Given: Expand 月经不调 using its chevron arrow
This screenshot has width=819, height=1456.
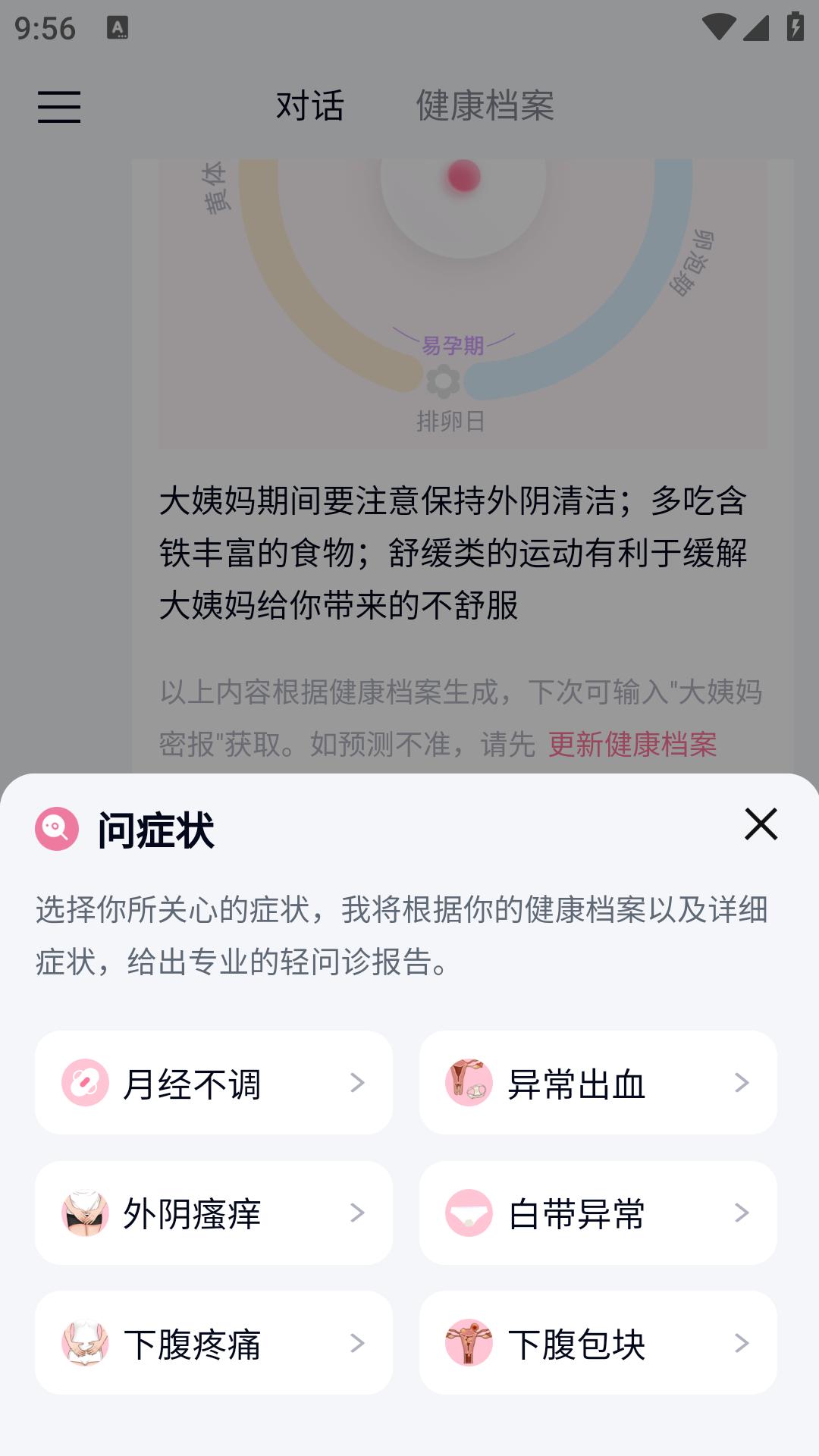Looking at the screenshot, I should (357, 1081).
